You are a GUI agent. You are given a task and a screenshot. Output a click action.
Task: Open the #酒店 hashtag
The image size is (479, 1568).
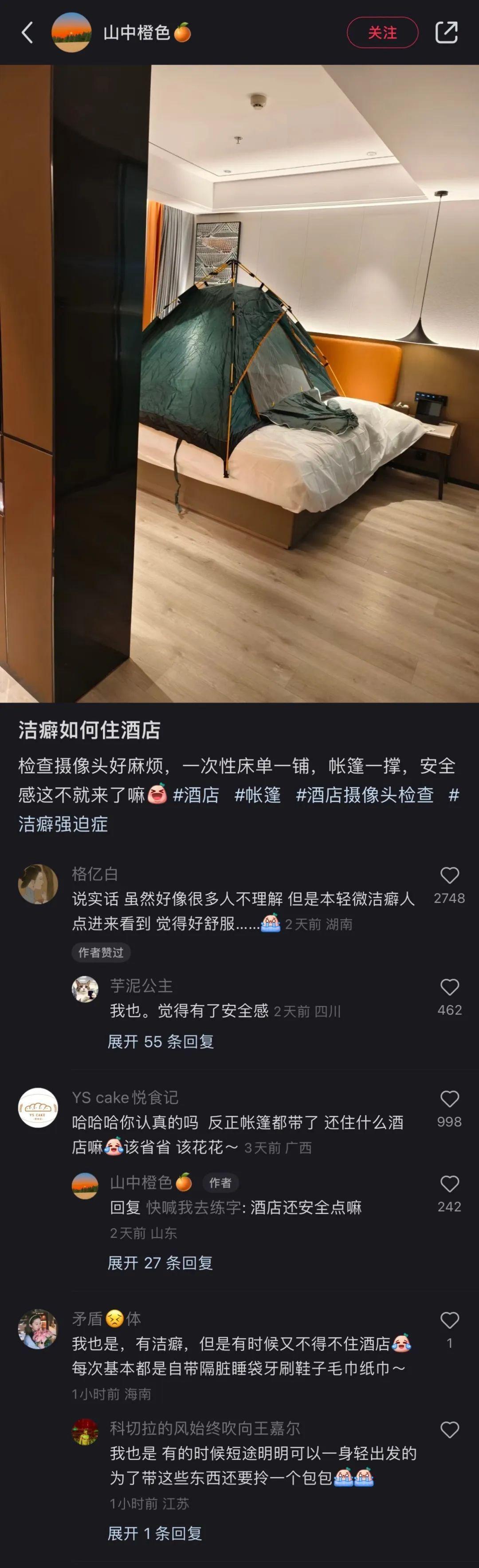click(x=196, y=795)
